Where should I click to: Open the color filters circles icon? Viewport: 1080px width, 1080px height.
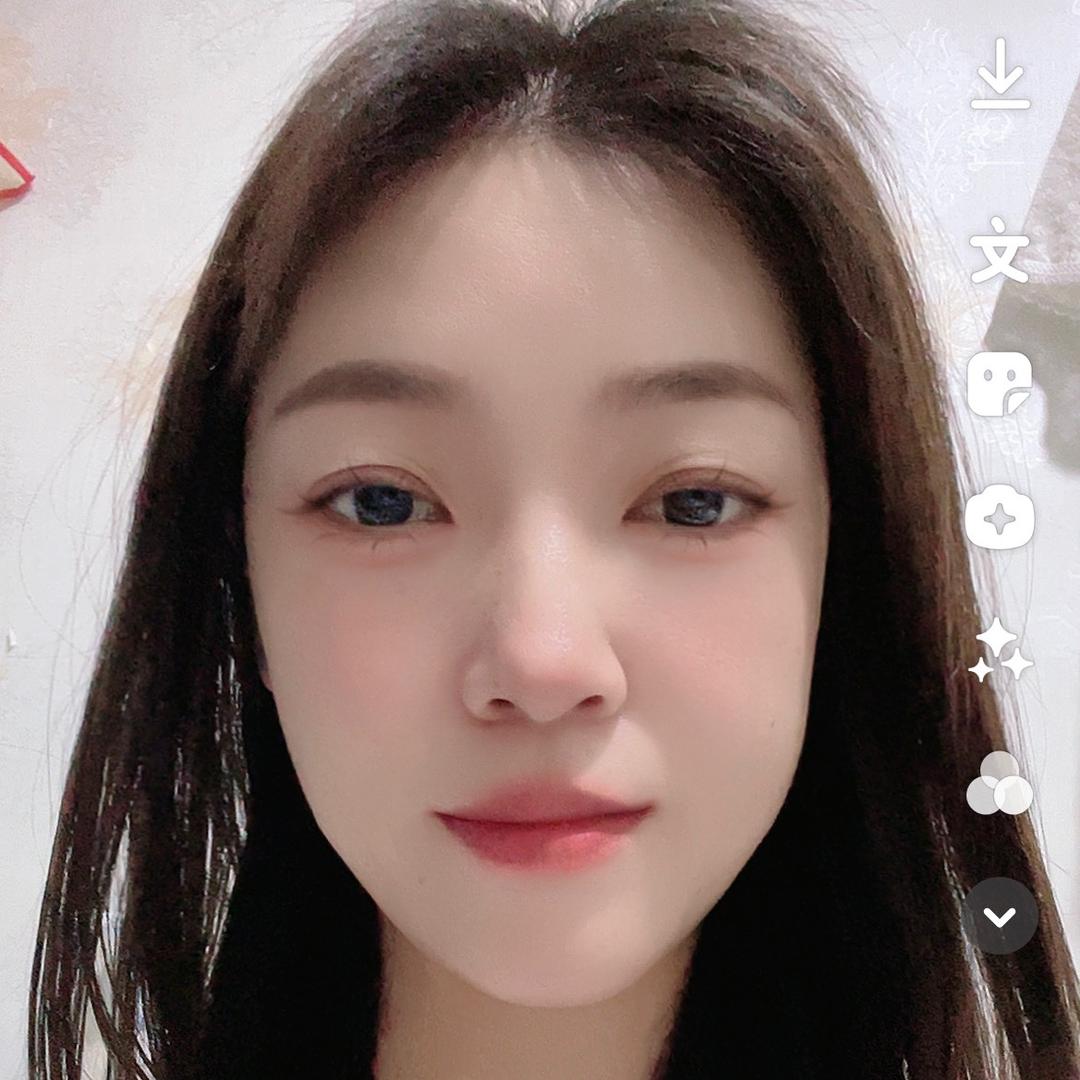[x=999, y=783]
